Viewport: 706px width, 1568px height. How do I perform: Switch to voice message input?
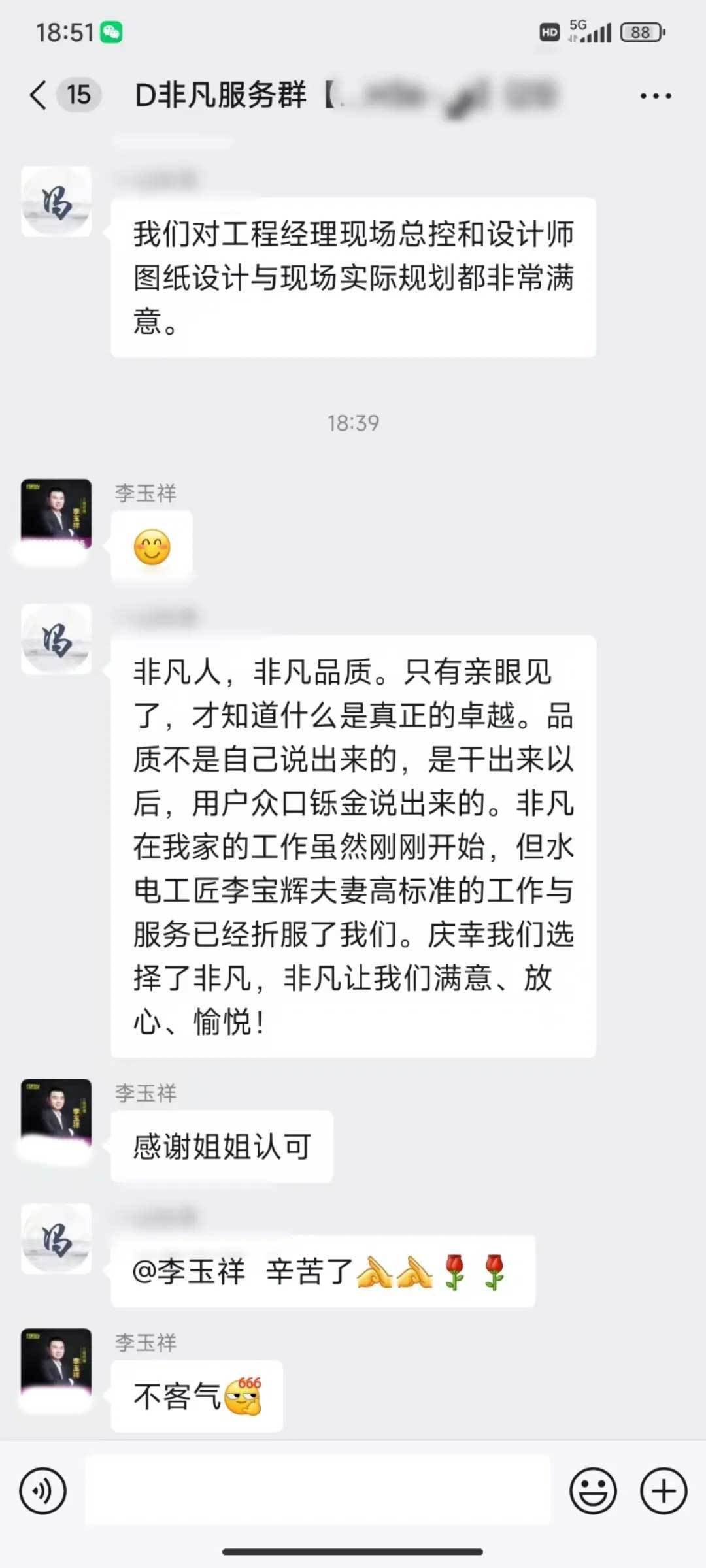tap(43, 1492)
